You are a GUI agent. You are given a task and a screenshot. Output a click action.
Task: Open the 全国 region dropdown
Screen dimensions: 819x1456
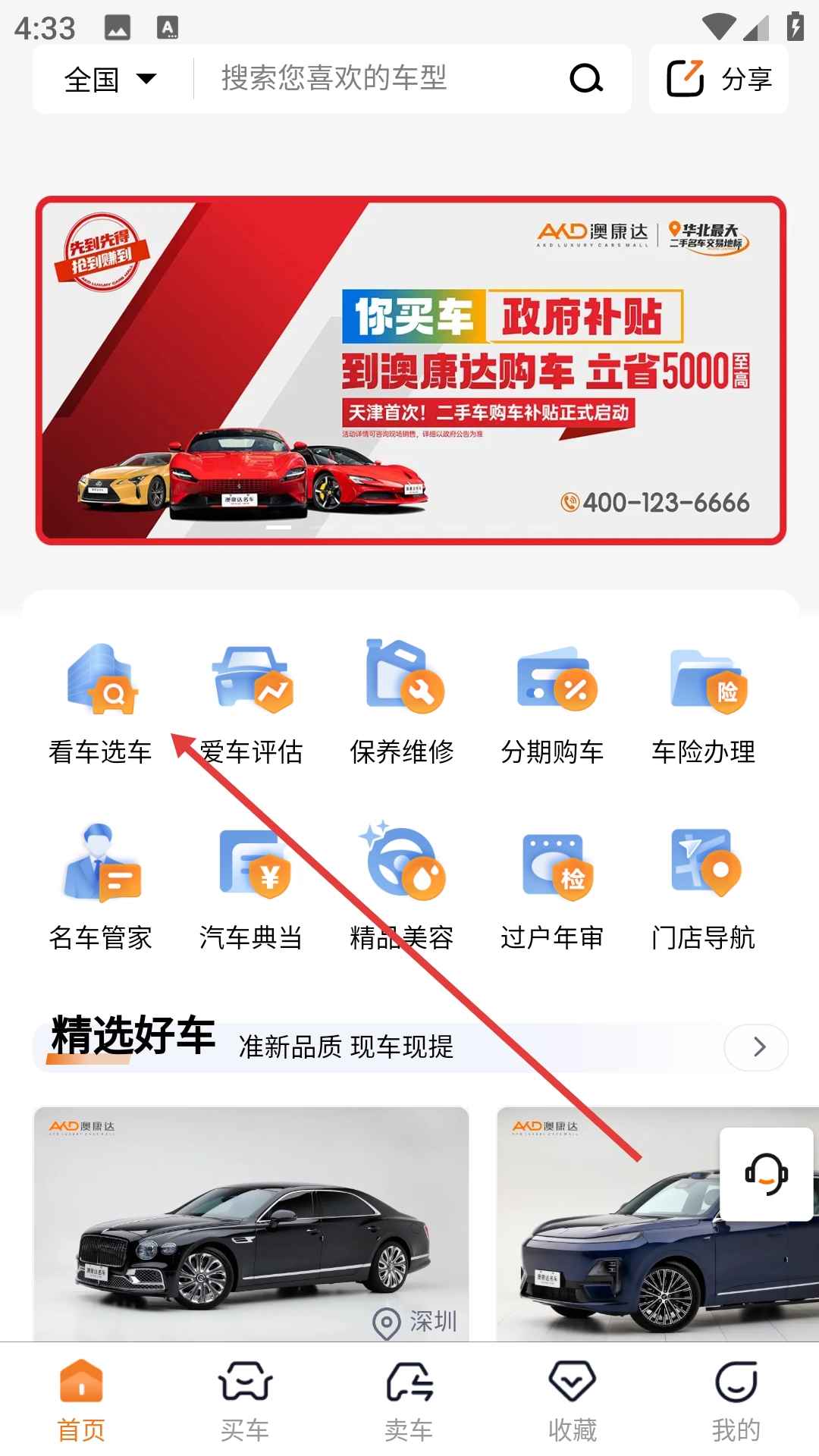pyautogui.click(x=110, y=79)
